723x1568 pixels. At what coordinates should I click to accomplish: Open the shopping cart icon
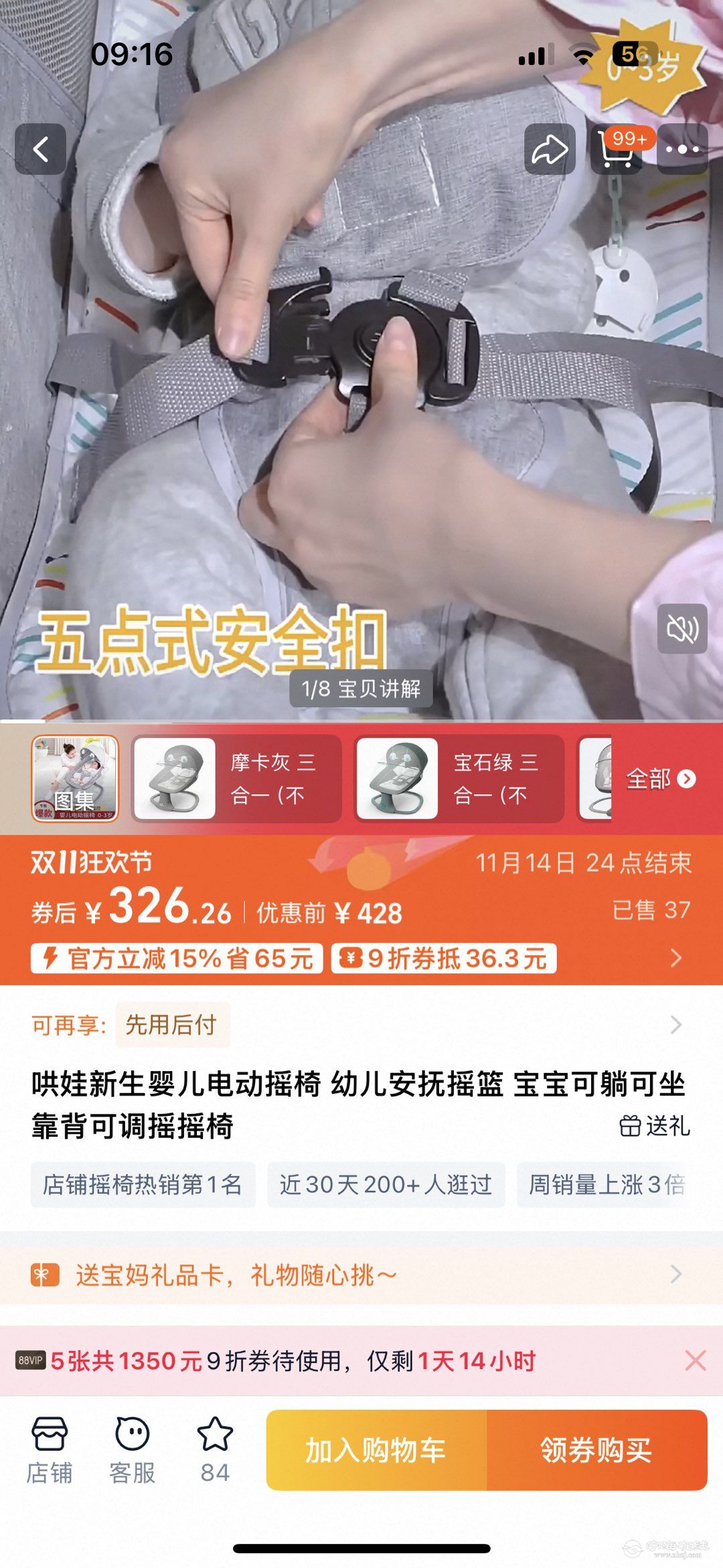pyautogui.click(x=617, y=149)
